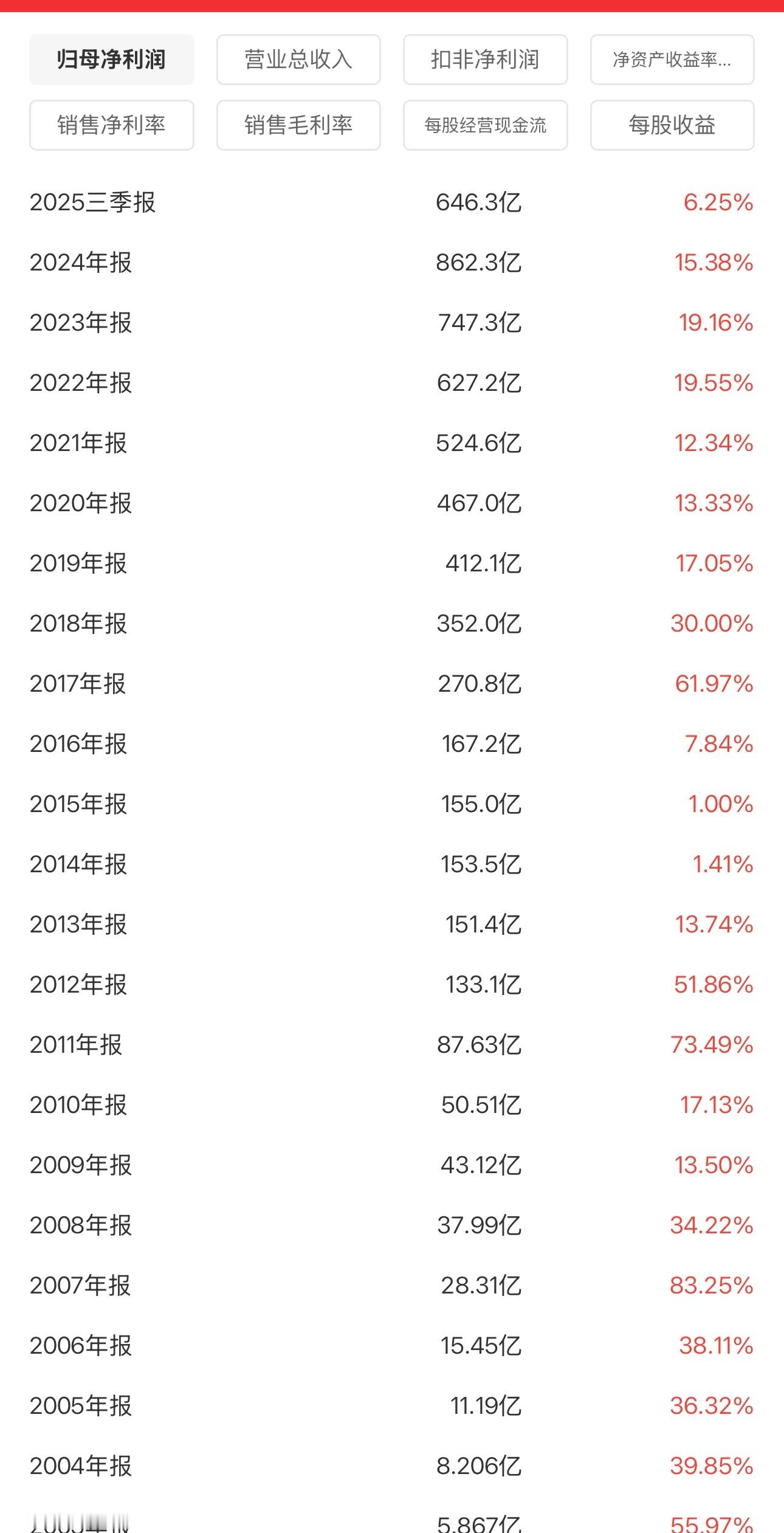
Task: Switch to 销售净利率 view
Action: click(x=111, y=125)
